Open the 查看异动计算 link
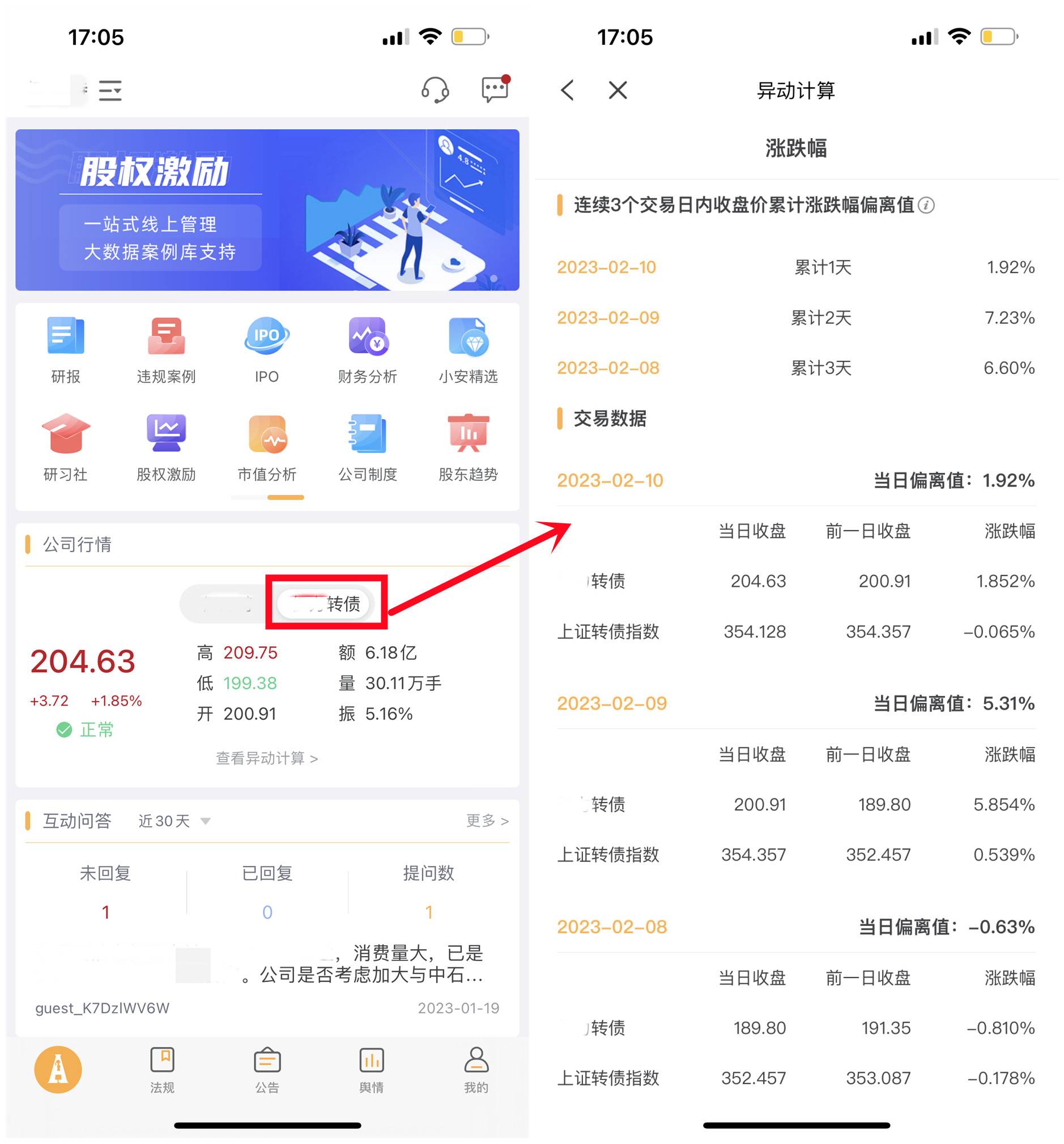1064x1144 pixels. [x=267, y=758]
